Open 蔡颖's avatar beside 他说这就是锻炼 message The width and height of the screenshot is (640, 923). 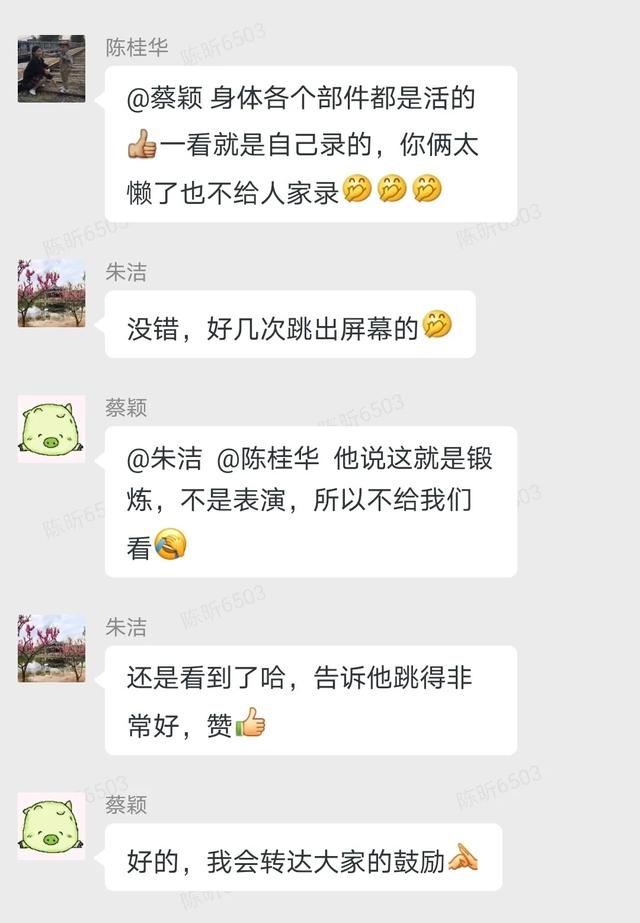click(51, 429)
